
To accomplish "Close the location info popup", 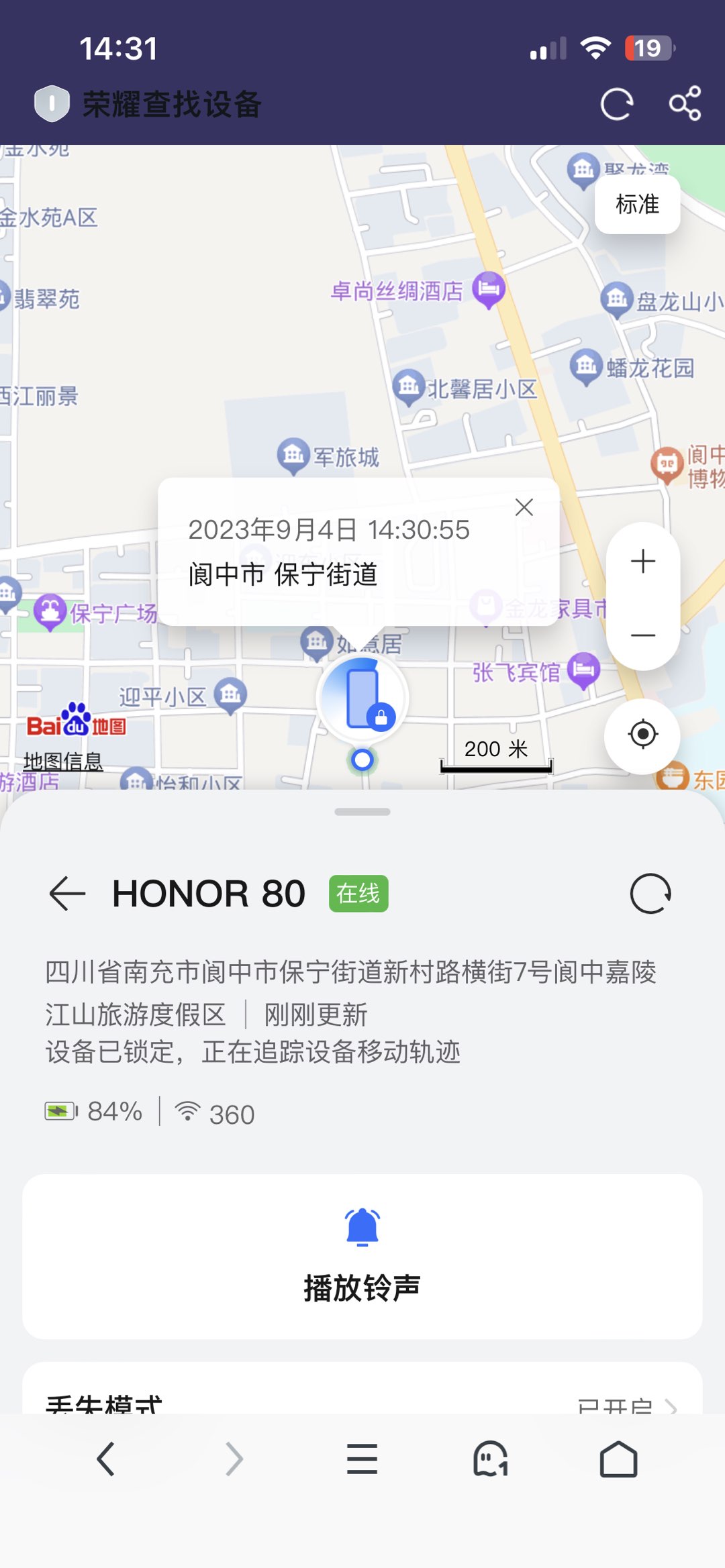I will pyautogui.click(x=524, y=507).
